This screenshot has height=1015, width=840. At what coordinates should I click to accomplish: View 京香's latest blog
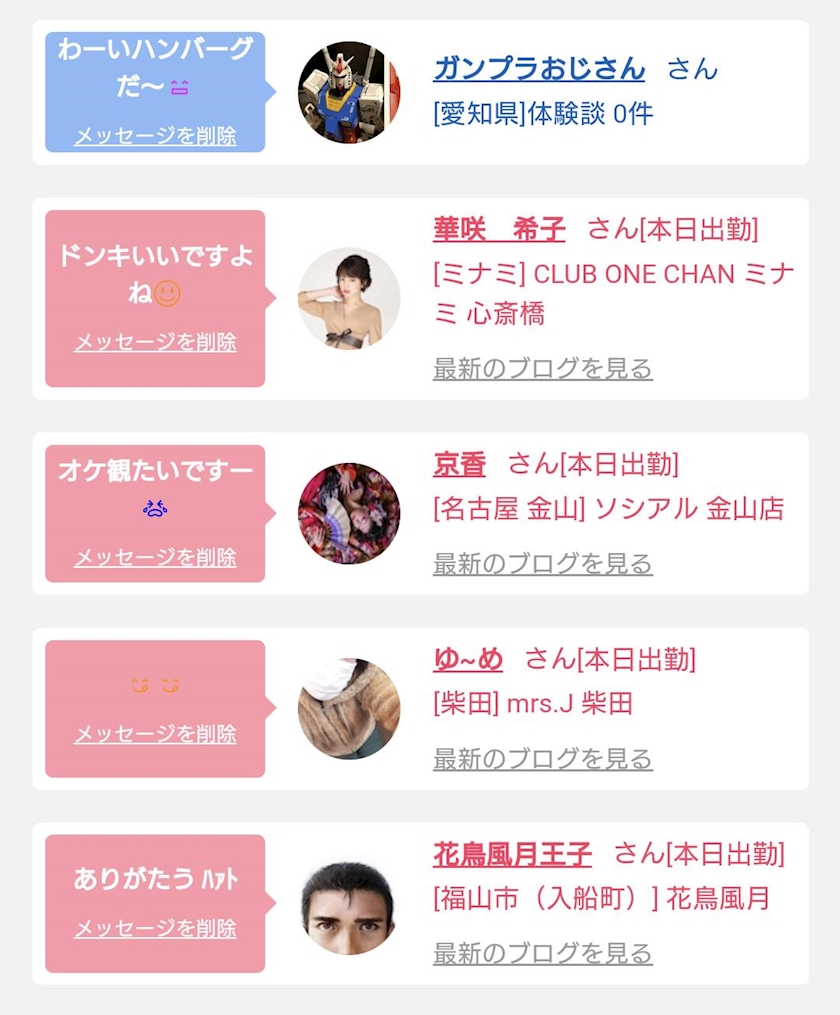(x=542, y=564)
